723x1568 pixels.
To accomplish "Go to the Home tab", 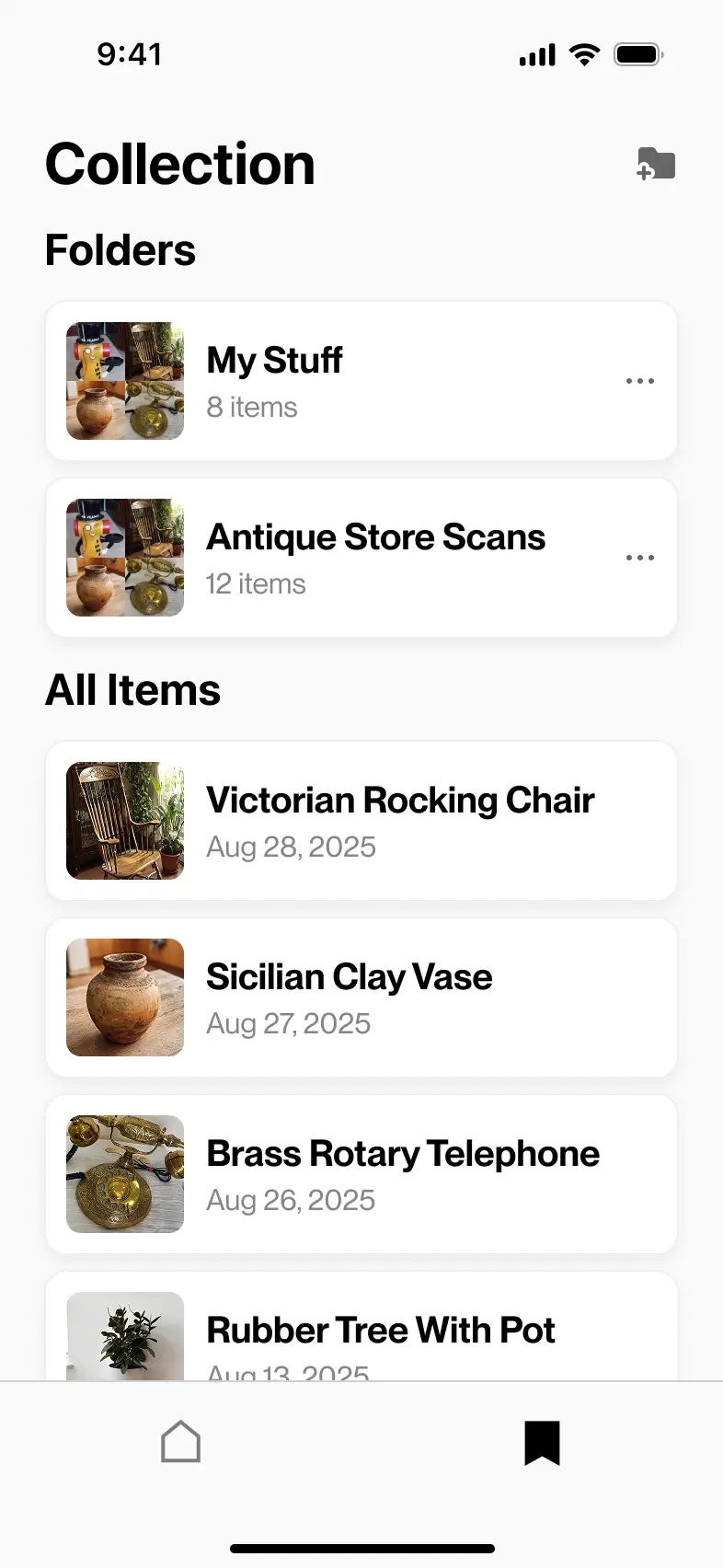I will pyautogui.click(x=180, y=1443).
